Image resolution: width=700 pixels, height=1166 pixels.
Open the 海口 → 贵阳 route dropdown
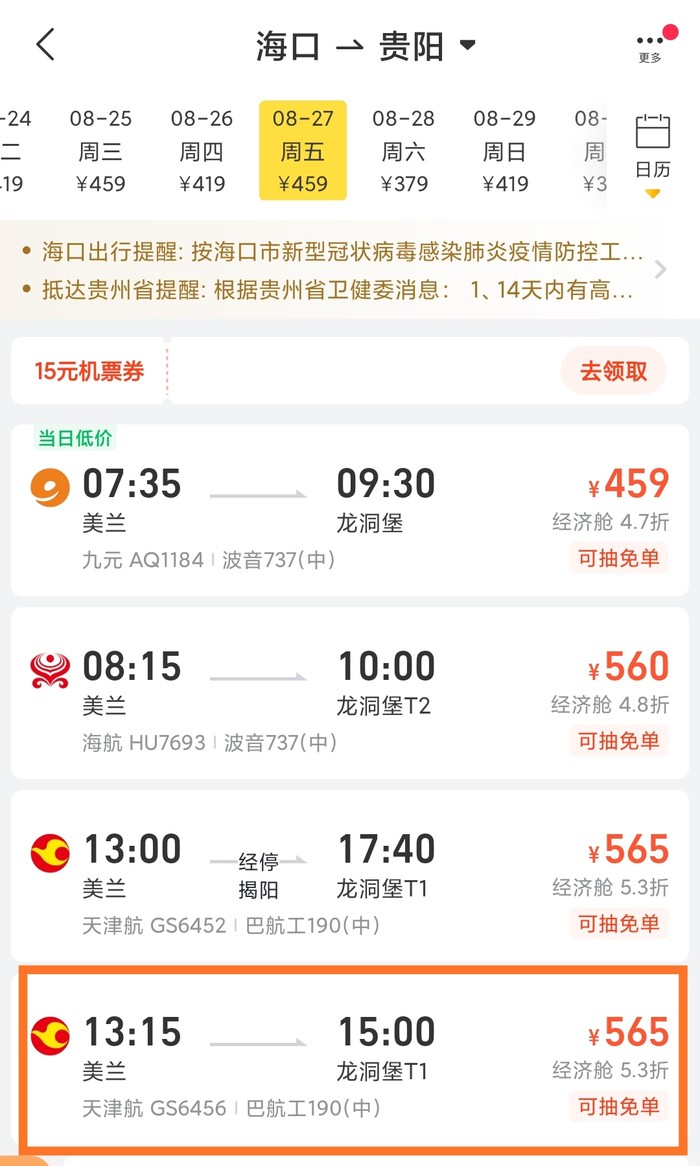coord(365,46)
